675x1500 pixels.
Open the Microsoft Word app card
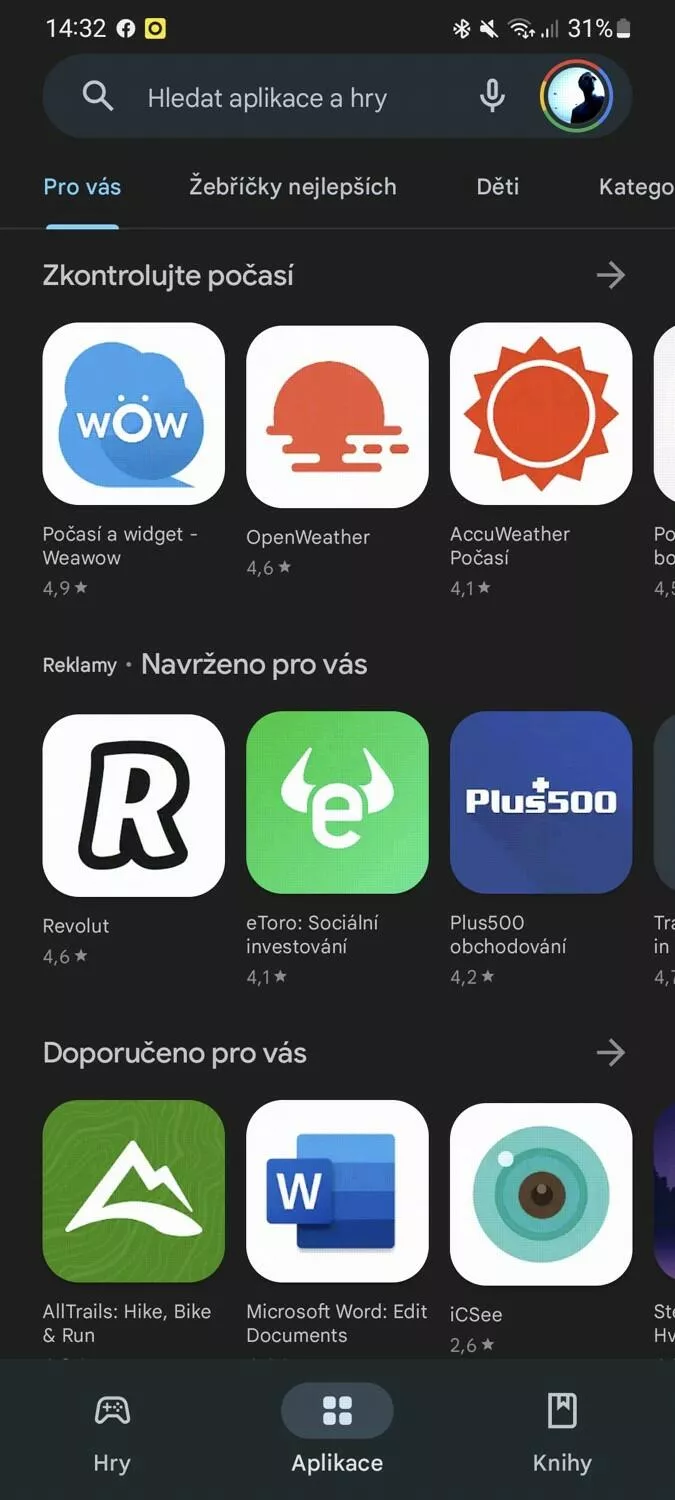[337, 1225]
